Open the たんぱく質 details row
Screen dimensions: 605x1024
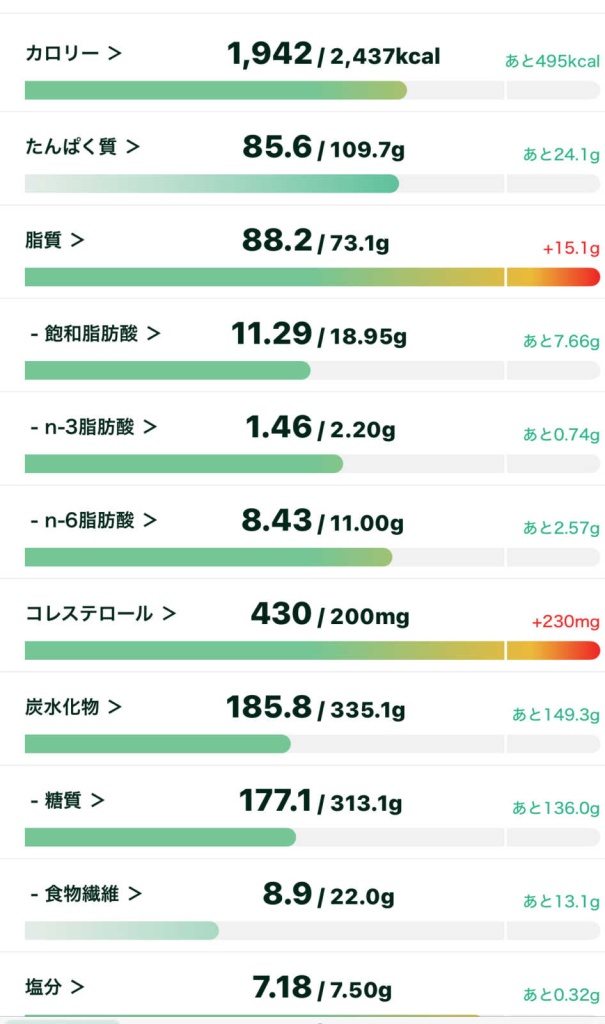pyautogui.click(x=302, y=159)
